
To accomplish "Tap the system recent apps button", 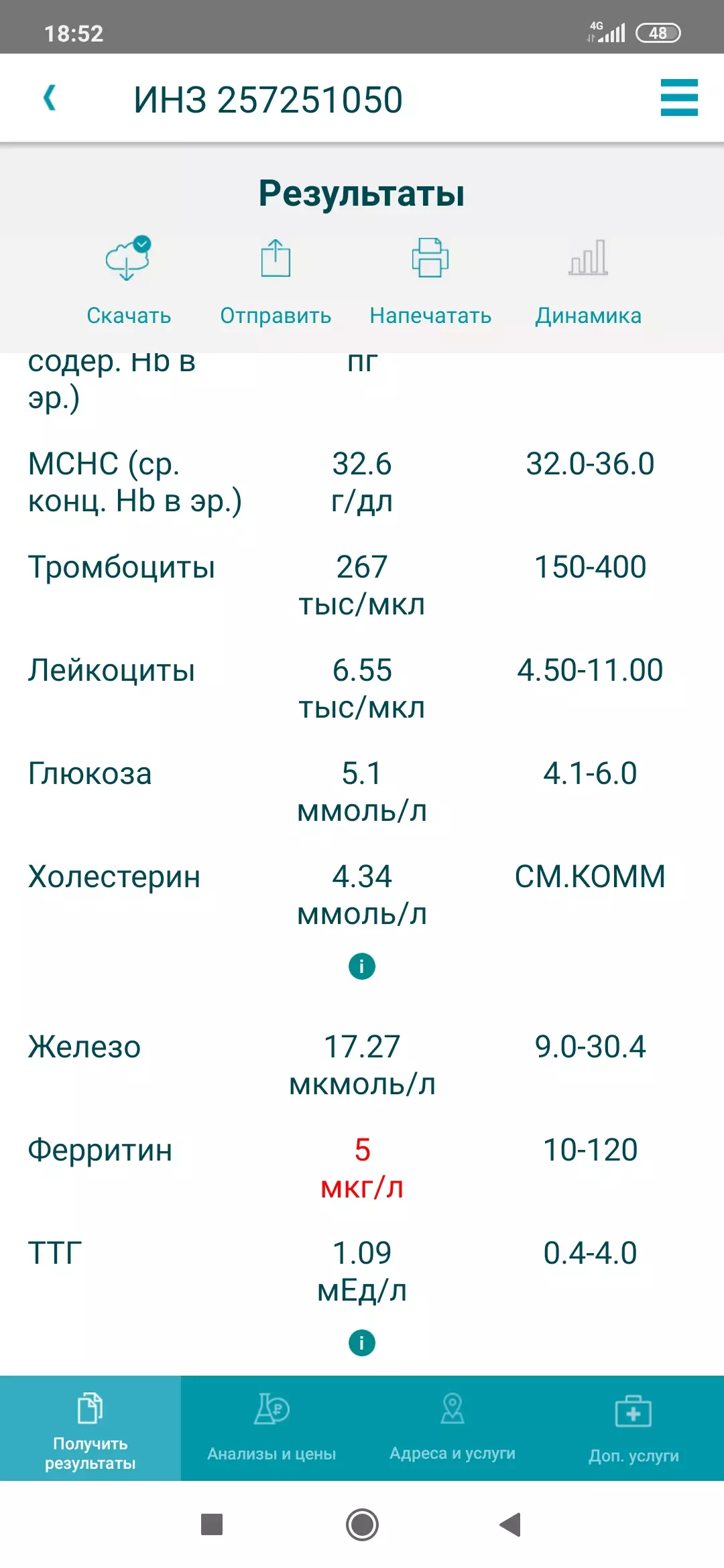I will click(212, 1524).
